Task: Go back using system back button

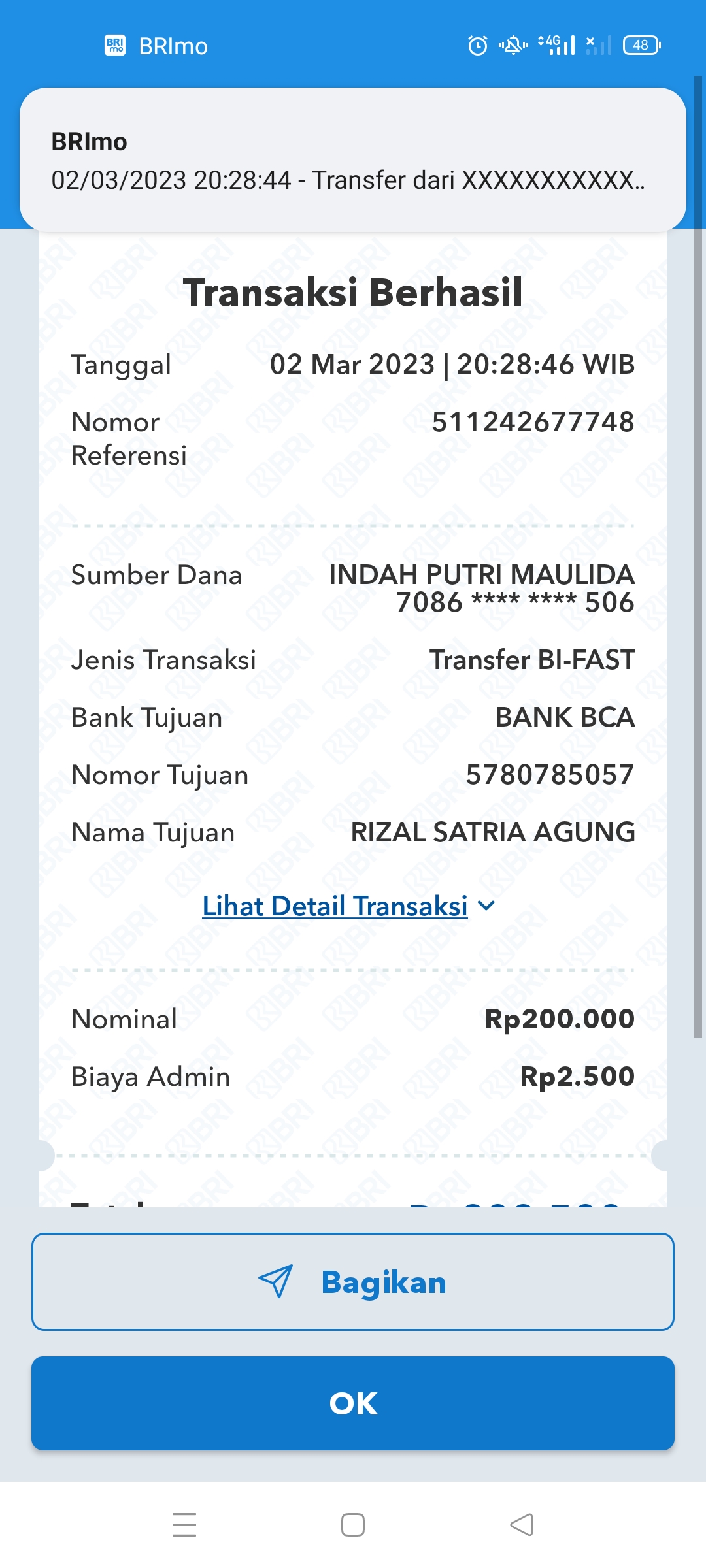Action: [522, 1525]
